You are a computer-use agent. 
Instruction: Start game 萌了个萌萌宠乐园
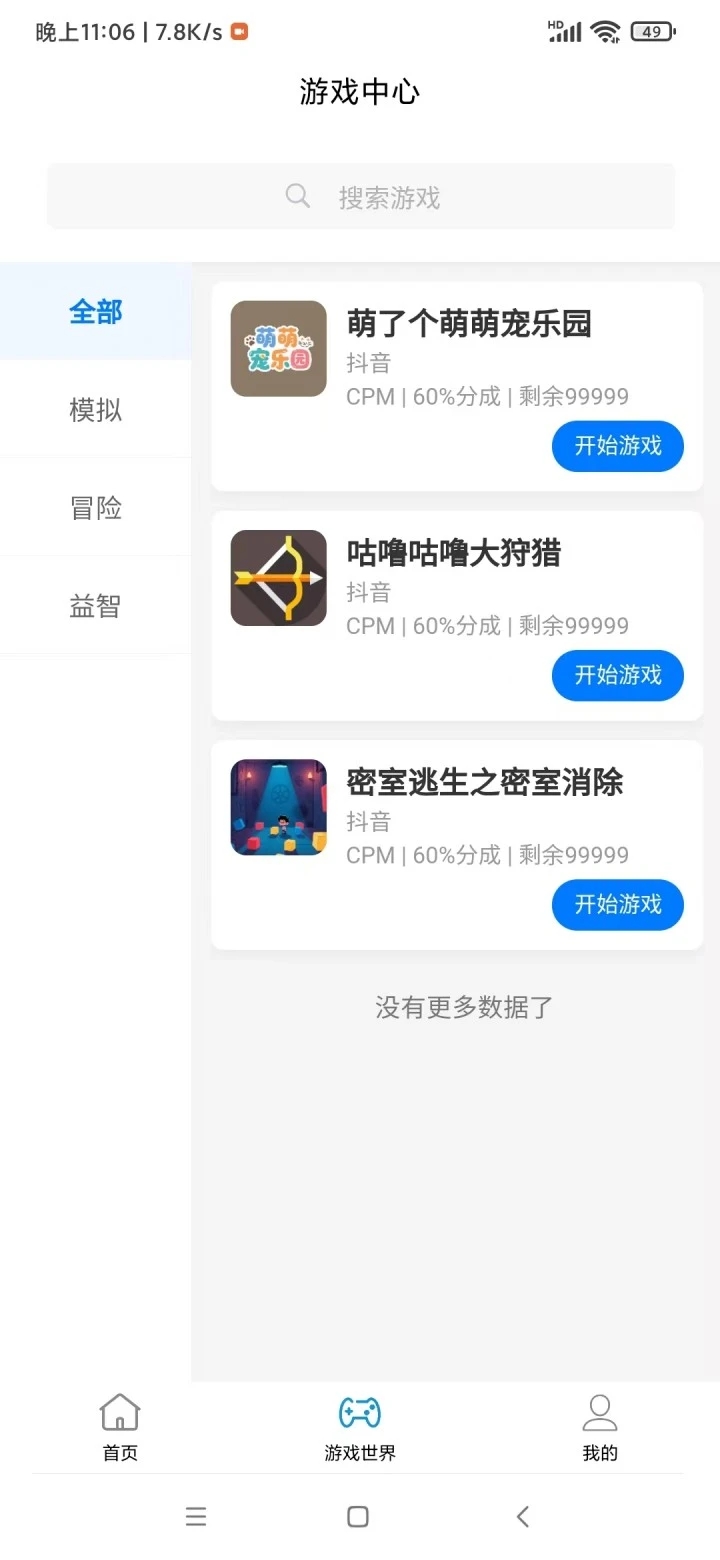(617, 446)
